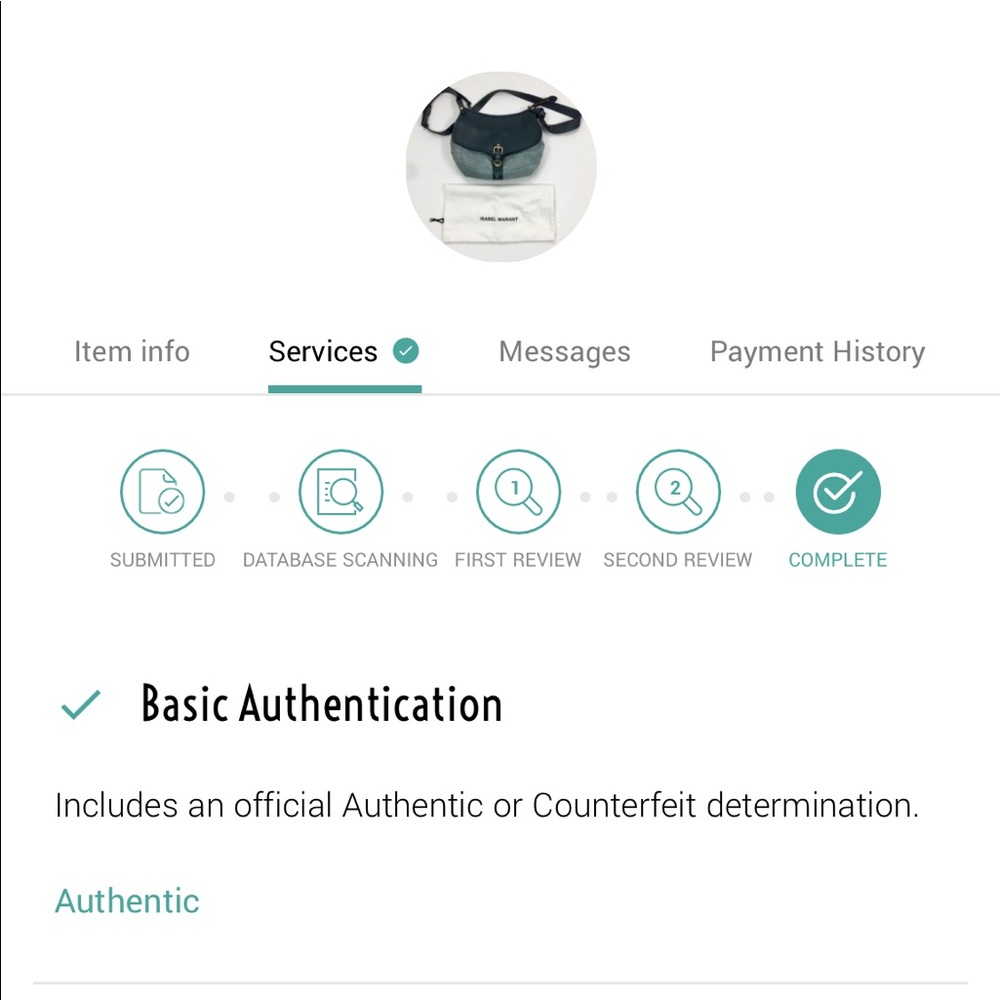Open the circular bag photo

coord(500,167)
